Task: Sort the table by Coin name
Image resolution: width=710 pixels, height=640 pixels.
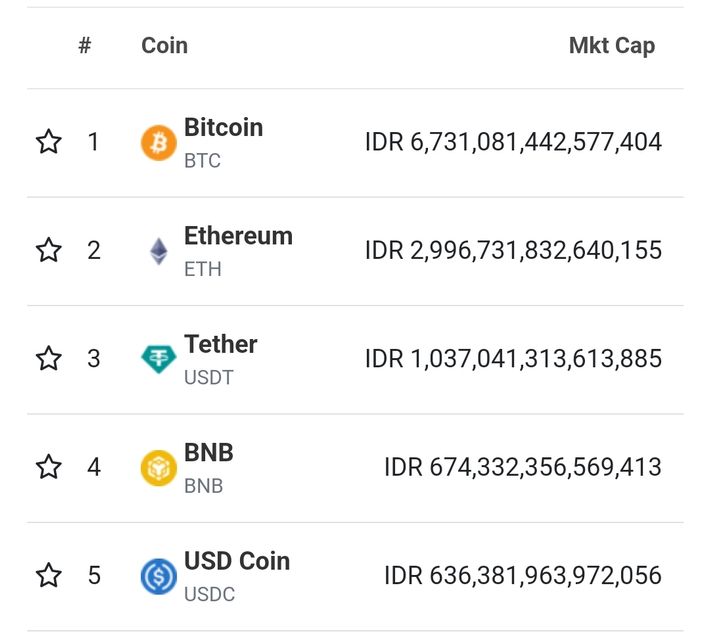Action: tap(164, 45)
